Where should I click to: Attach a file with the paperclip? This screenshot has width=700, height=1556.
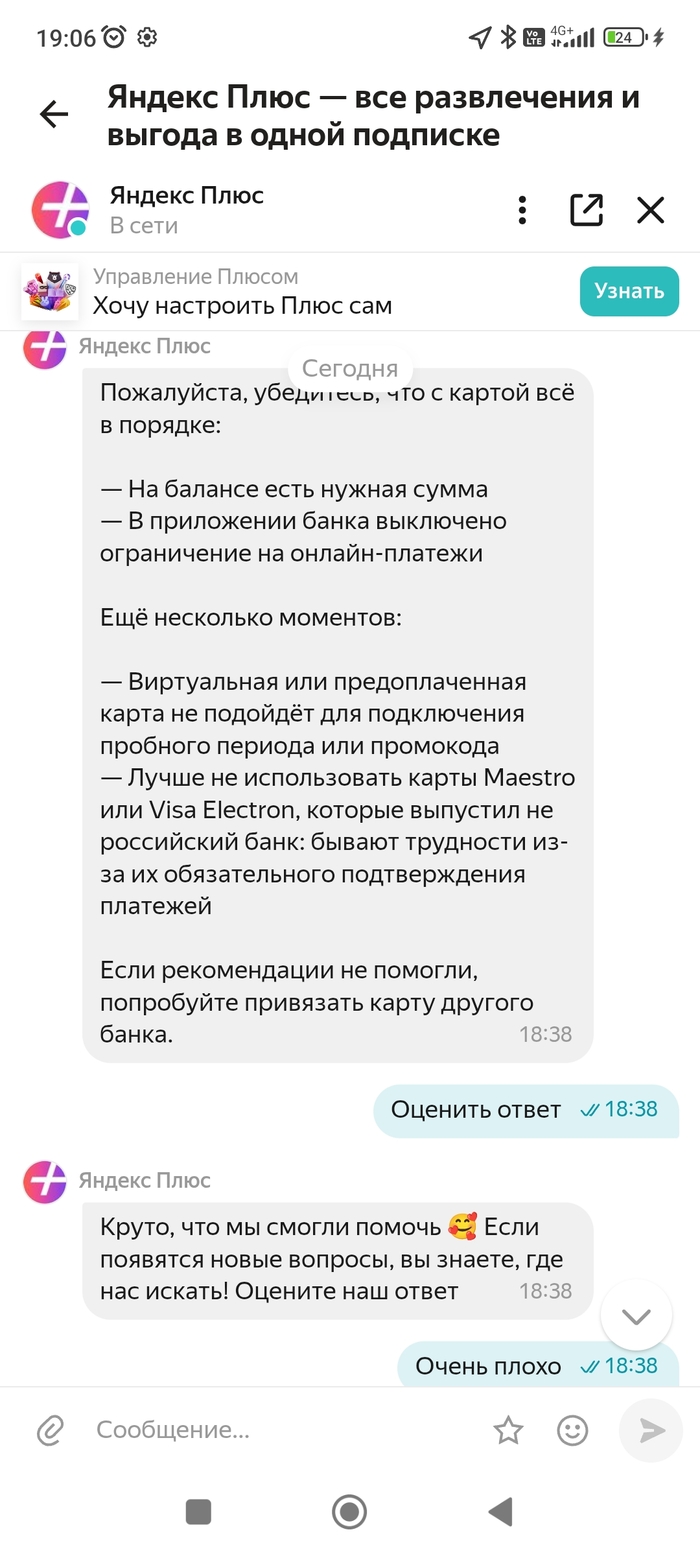[49, 1431]
